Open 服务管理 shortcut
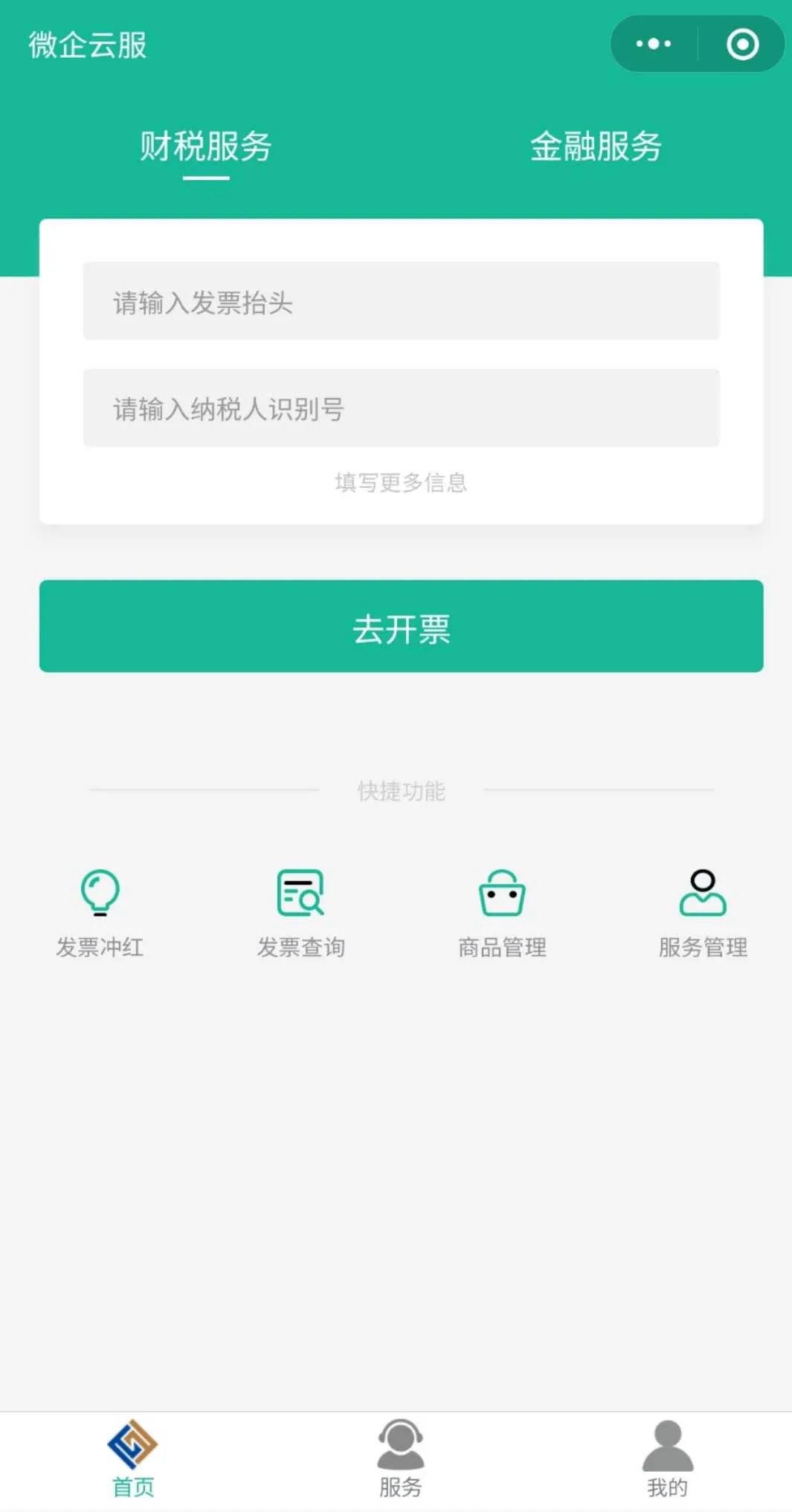This screenshot has height=1512, width=792. tap(703, 914)
